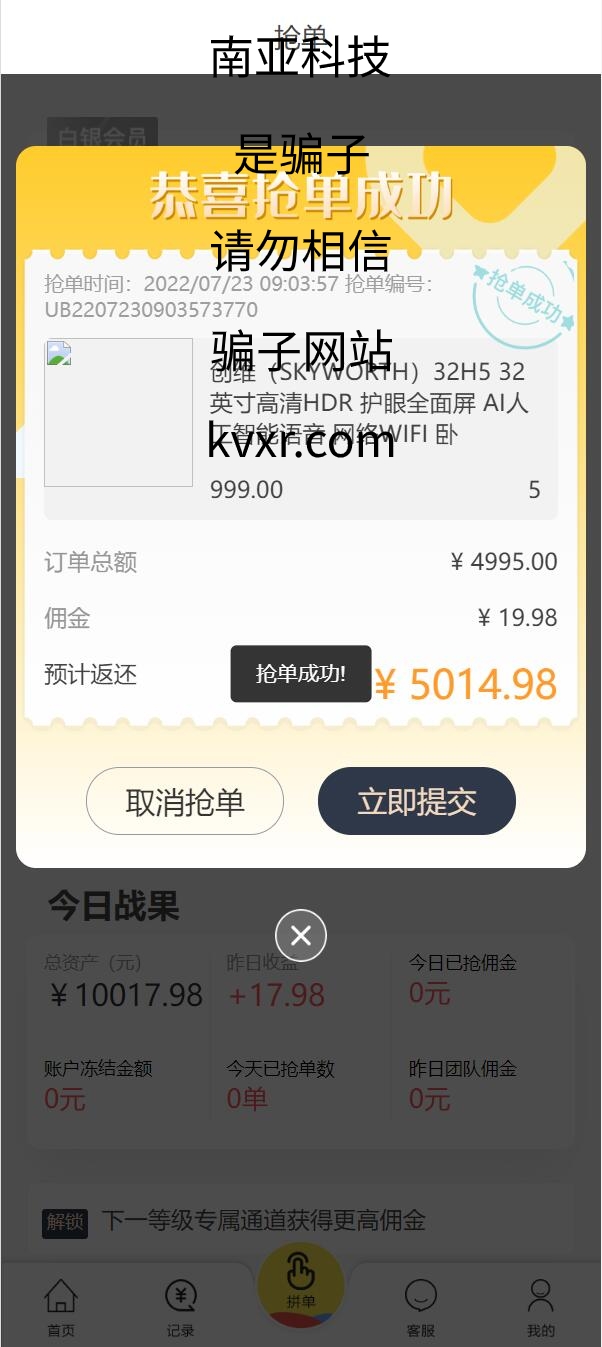Tap 取消抢单 to cancel the order

pos(185,801)
